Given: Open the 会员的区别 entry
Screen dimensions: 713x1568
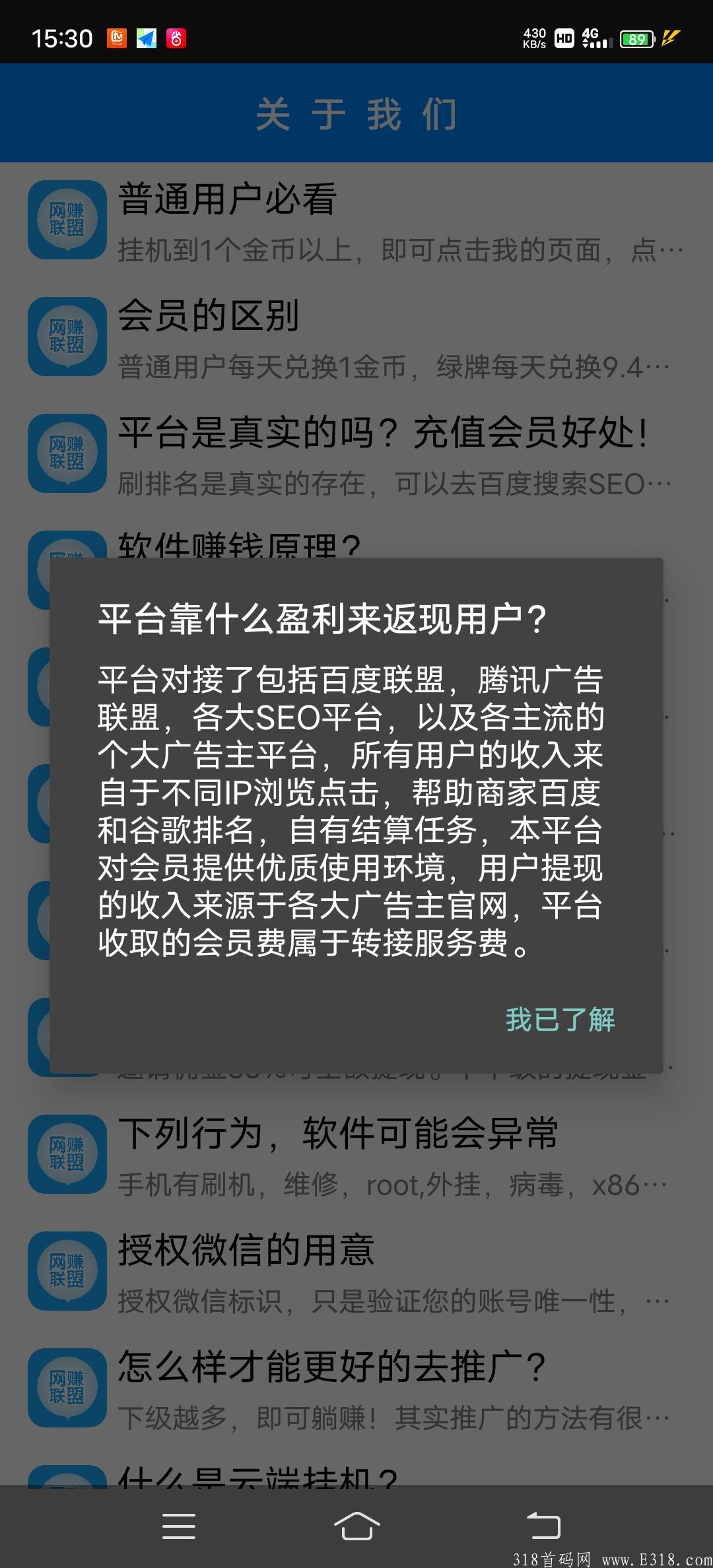Looking at the screenshot, I should 208,317.
